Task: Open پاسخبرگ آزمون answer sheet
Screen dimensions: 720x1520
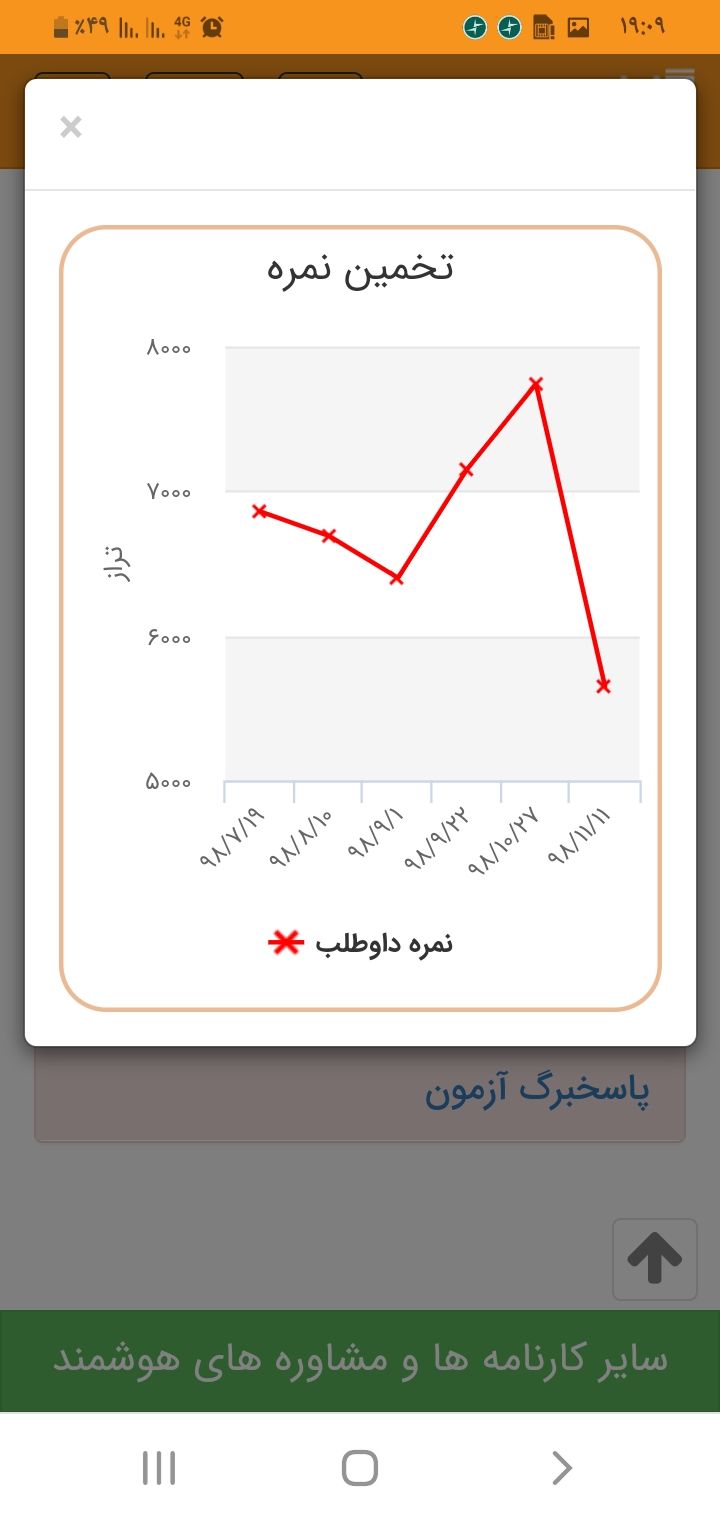Action: pyautogui.click(x=537, y=1092)
